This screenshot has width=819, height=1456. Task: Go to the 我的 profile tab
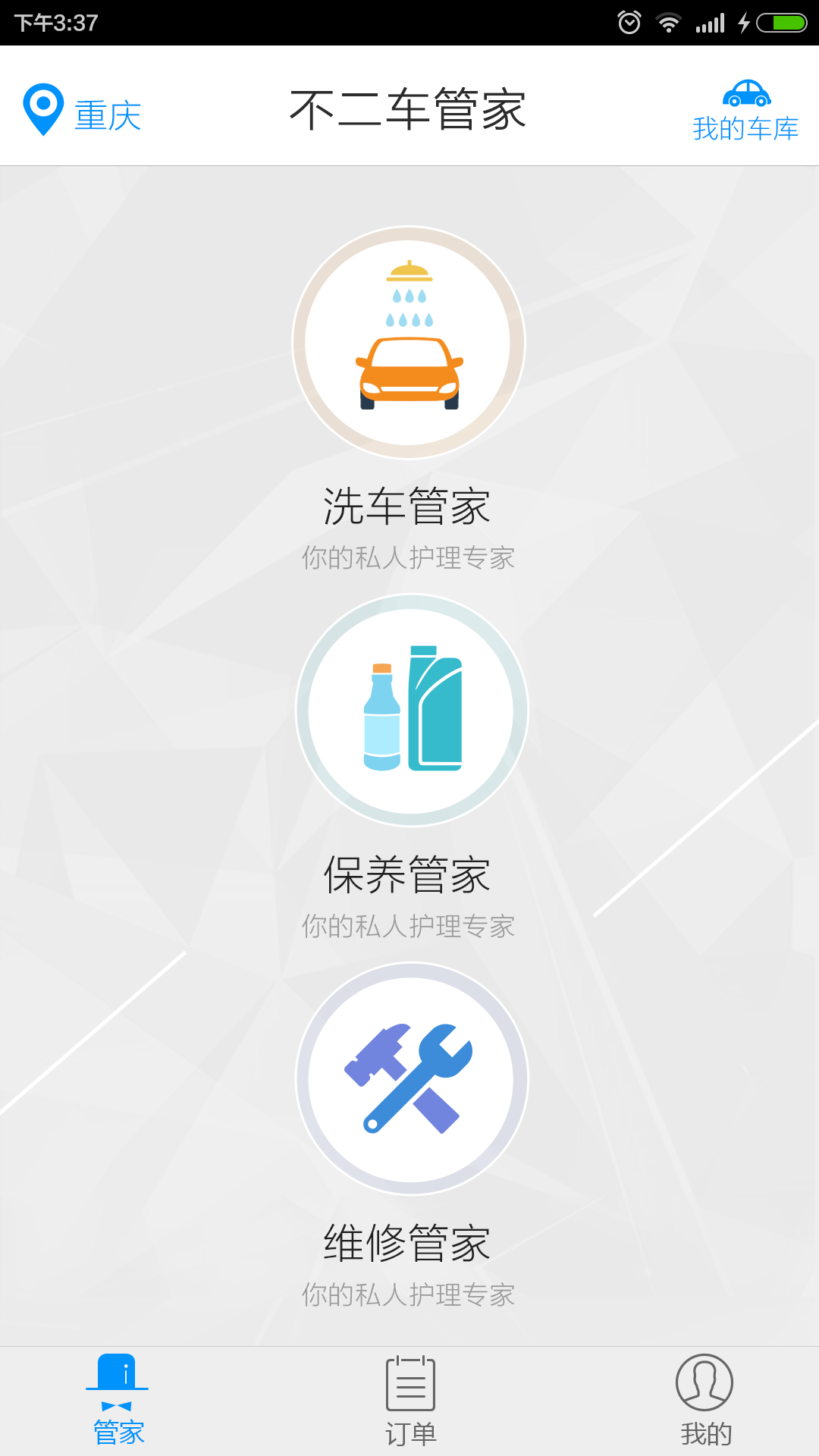pyautogui.click(x=704, y=1401)
